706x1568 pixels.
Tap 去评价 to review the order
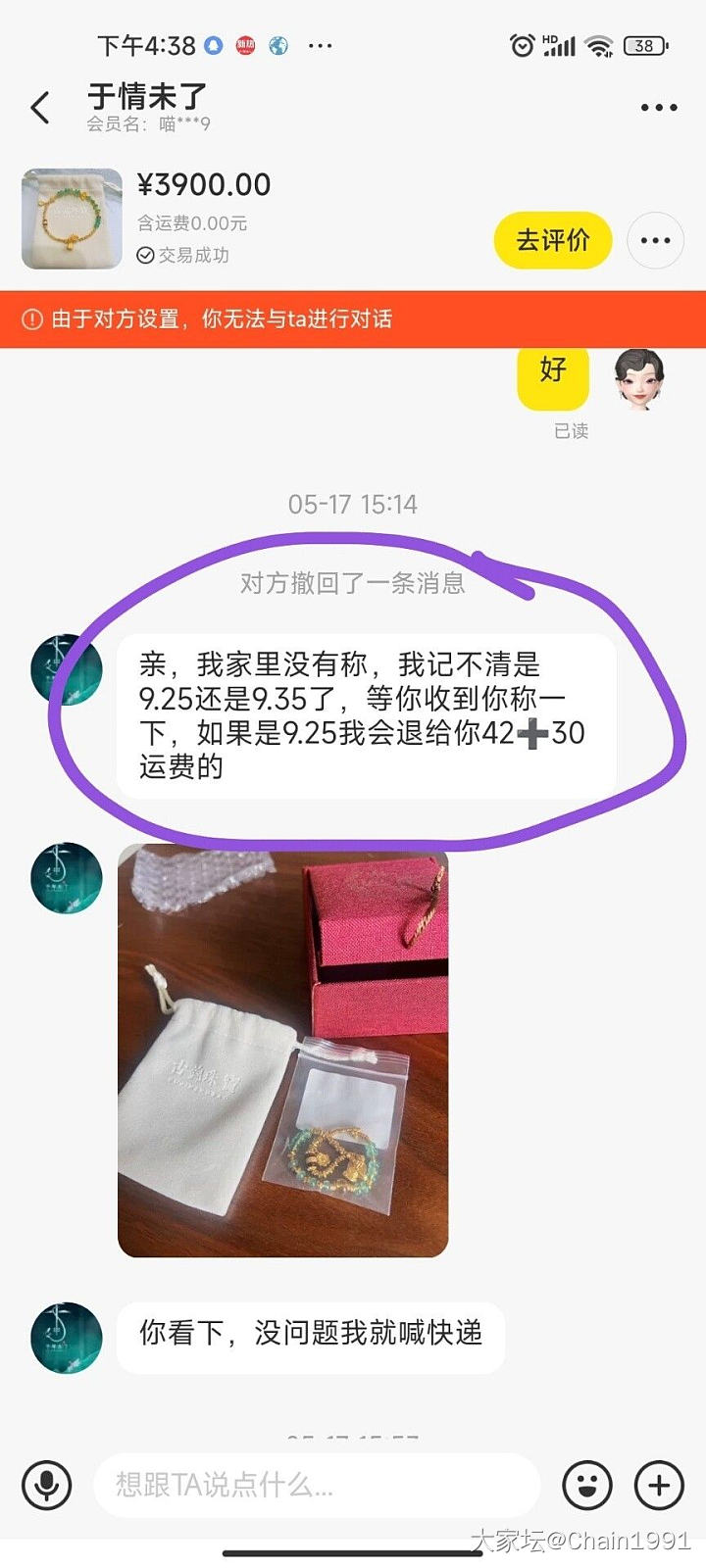[x=553, y=240]
